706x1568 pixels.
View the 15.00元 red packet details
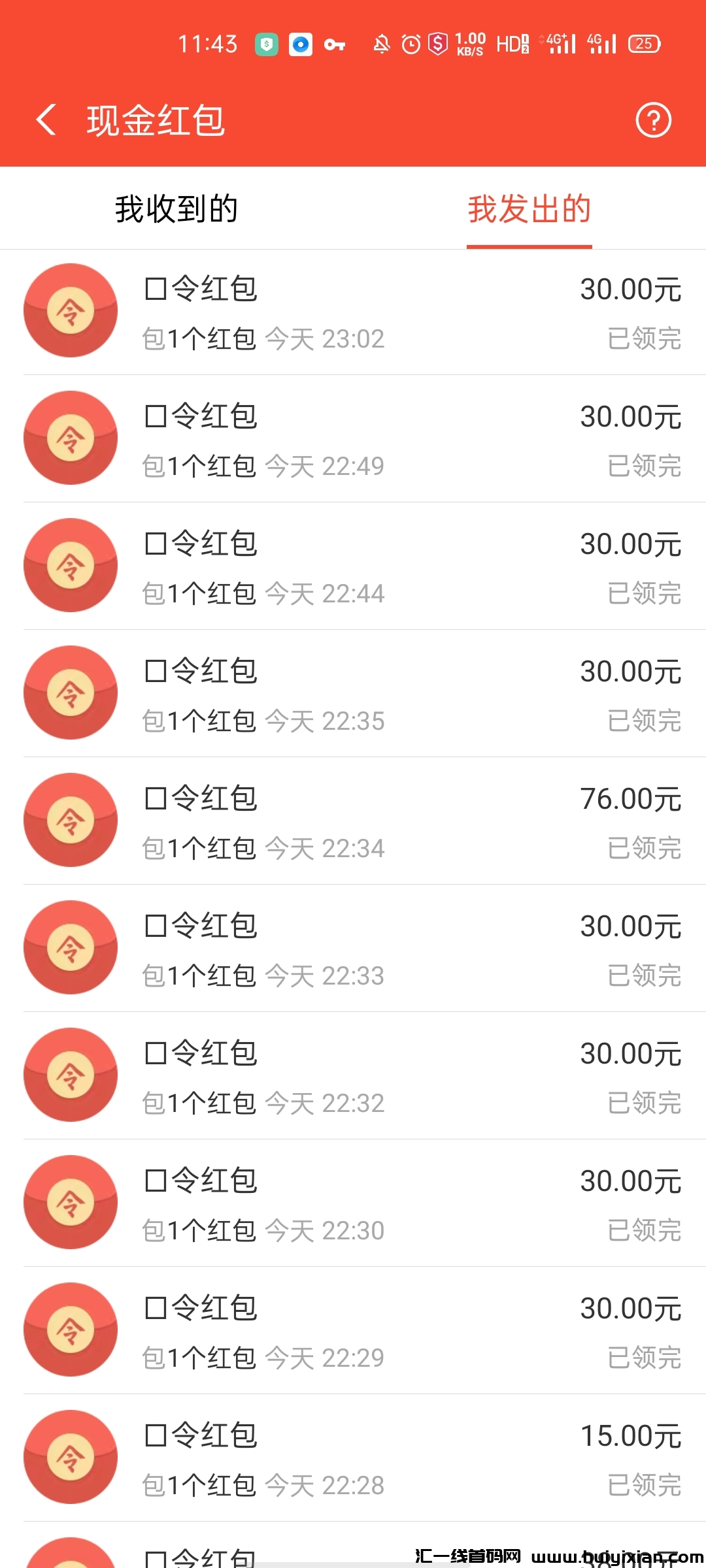click(353, 1459)
